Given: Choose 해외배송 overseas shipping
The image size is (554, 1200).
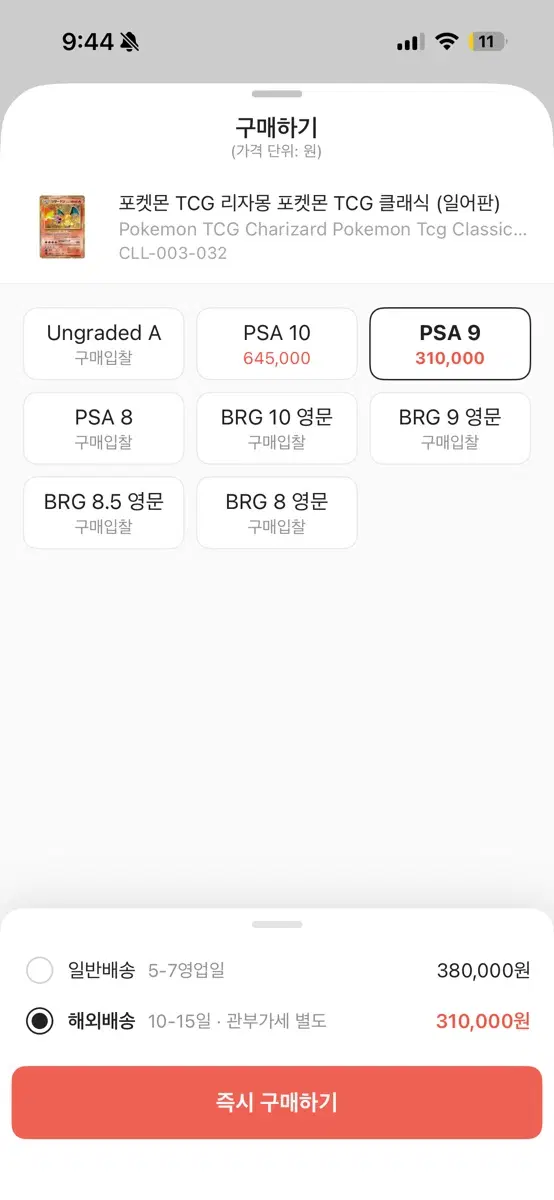Looking at the screenshot, I should coord(277,1021).
